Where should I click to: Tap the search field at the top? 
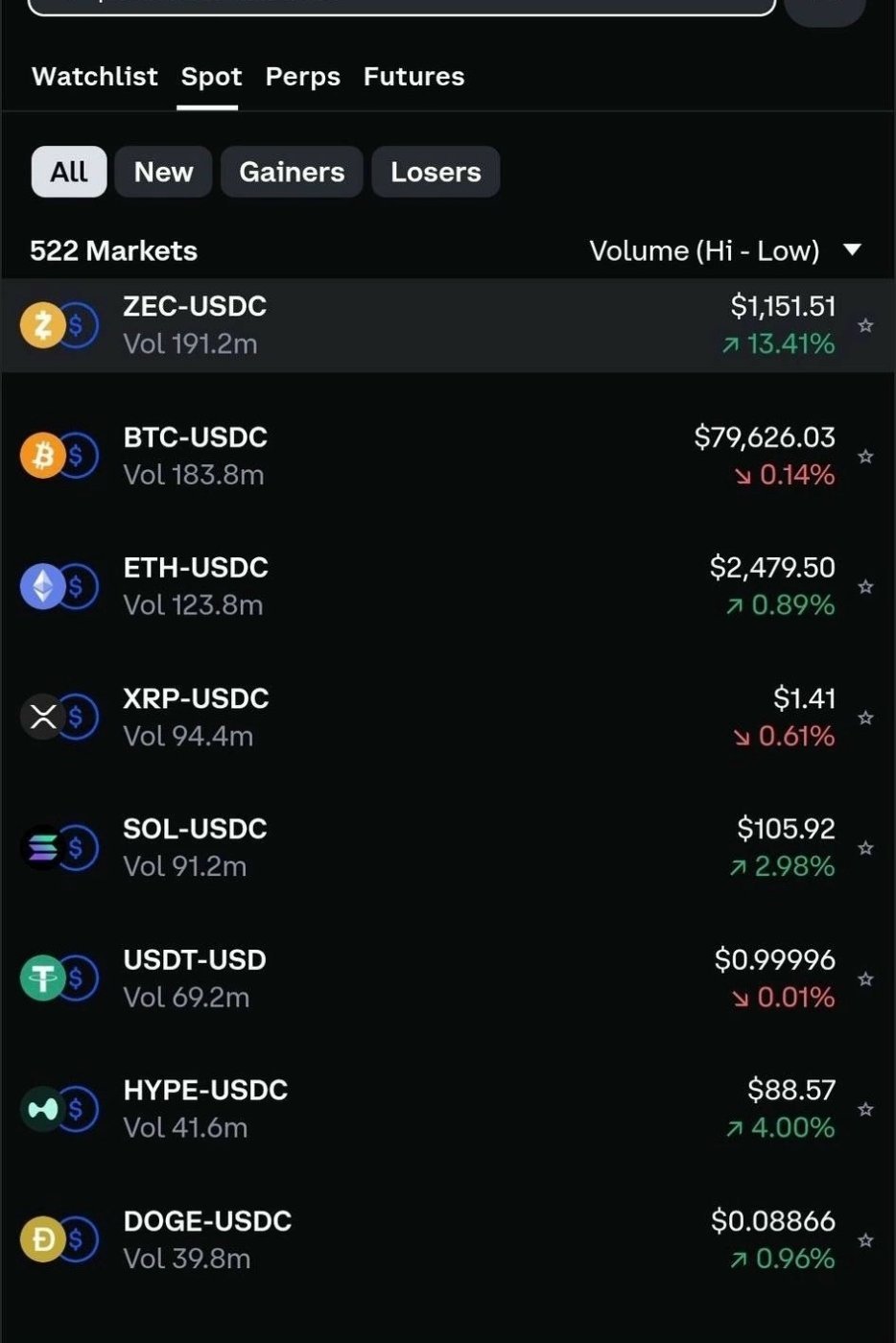pyautogui.click(x=401, y=6)
